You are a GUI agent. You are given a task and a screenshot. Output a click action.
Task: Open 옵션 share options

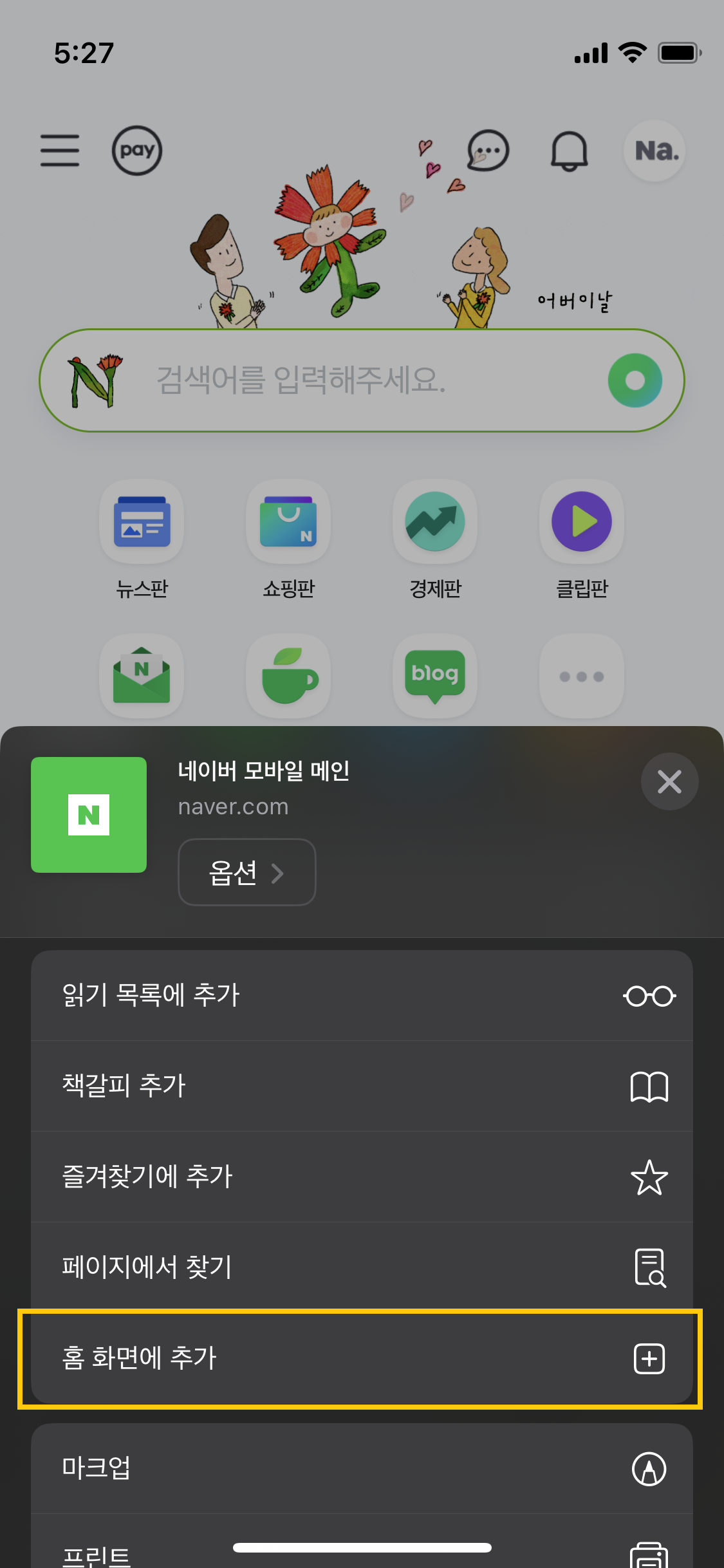[246, 872]
